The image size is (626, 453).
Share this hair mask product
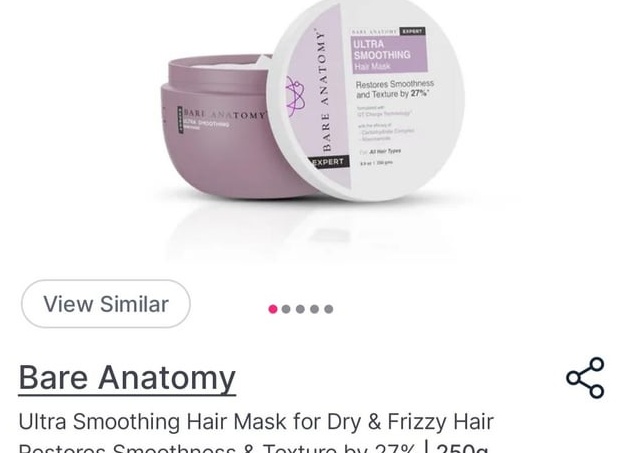[585, 378]
